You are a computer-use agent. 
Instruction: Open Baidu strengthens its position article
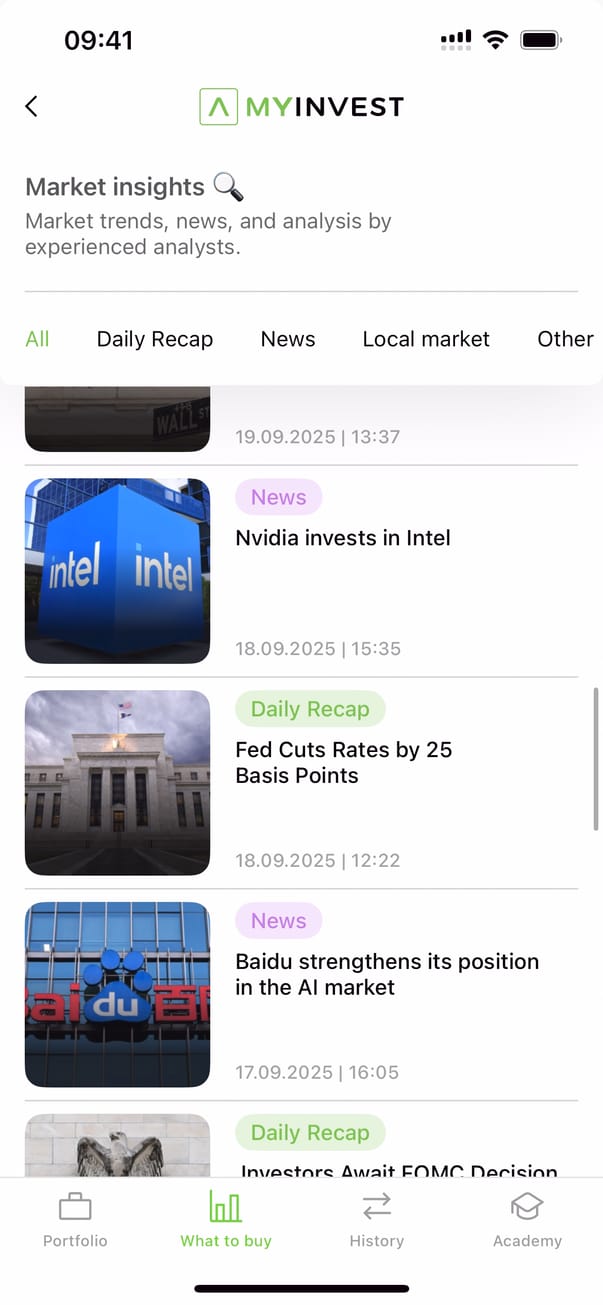386,974
